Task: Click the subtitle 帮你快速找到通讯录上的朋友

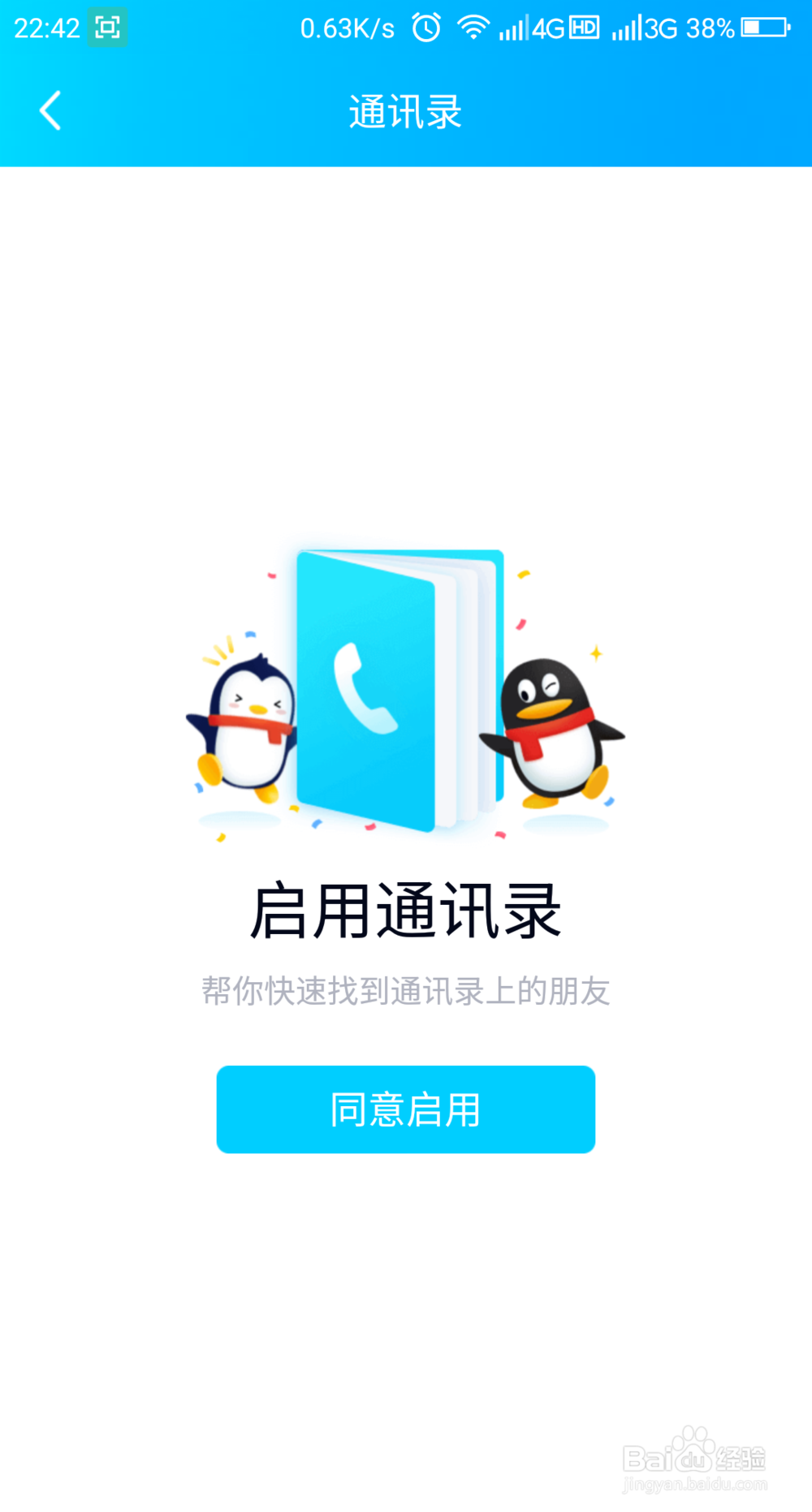Action: coord(406,989)
